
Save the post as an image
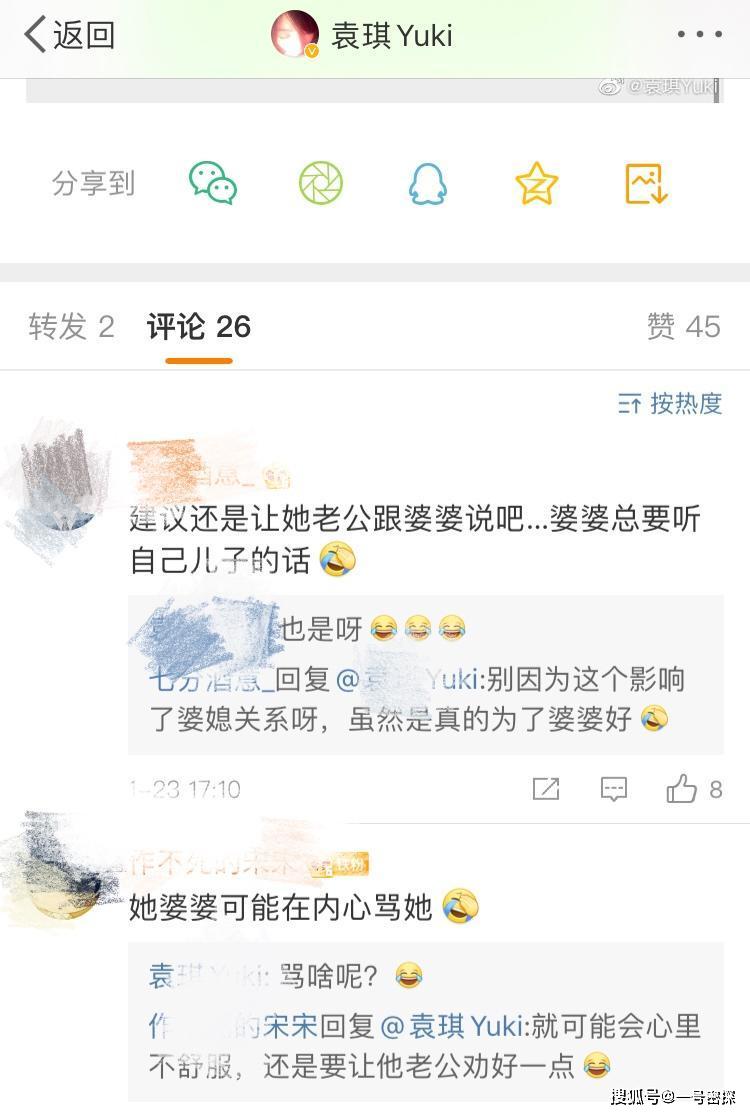click(646, 184)
